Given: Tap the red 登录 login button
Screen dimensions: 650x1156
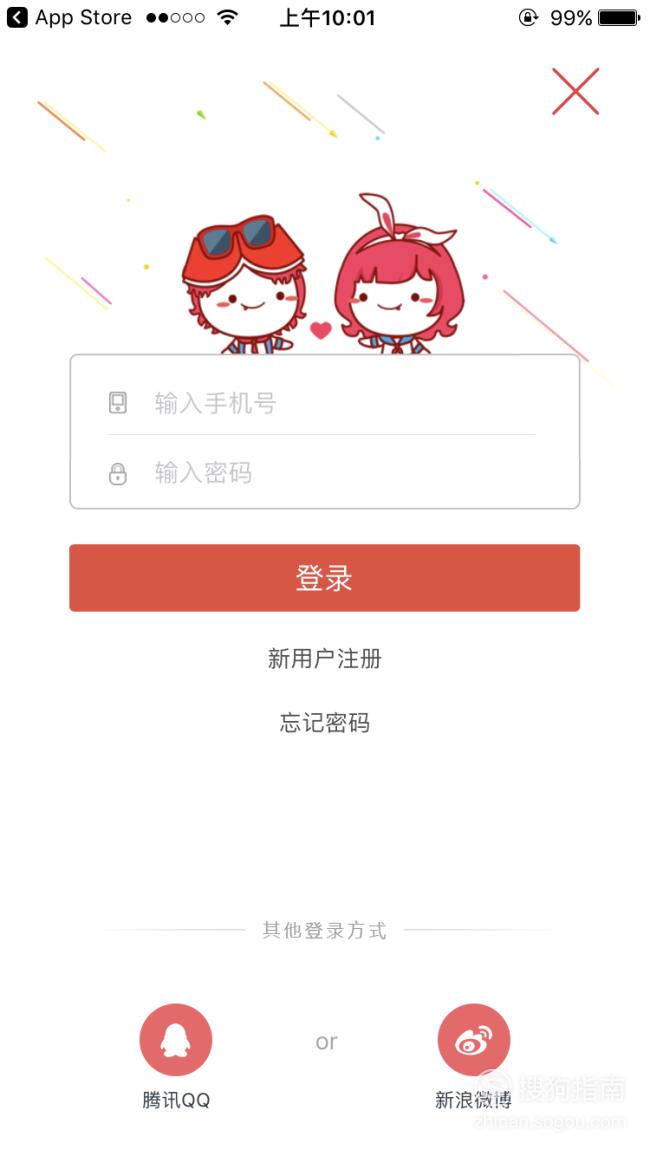Looking at the screenshot, I should pyautogui.click(x=324, y=578).
